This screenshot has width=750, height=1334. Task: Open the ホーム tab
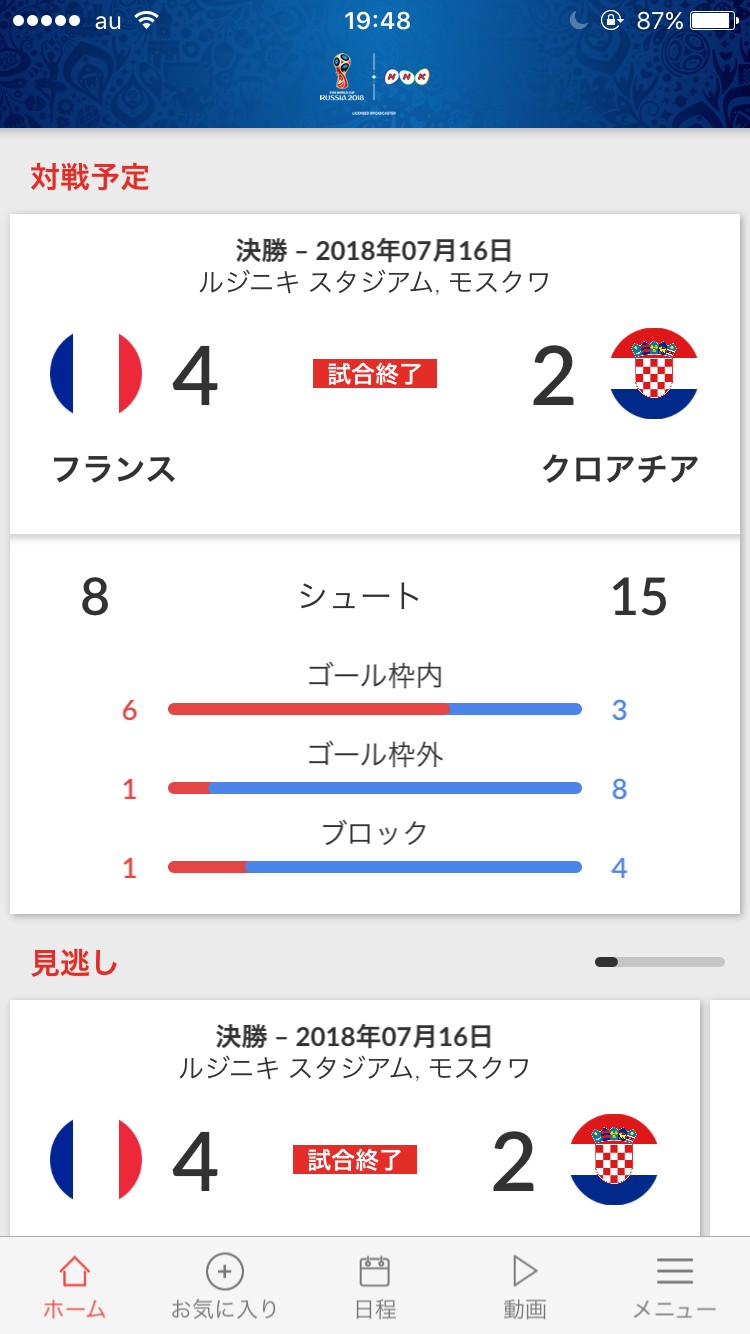click(75, 1286)
